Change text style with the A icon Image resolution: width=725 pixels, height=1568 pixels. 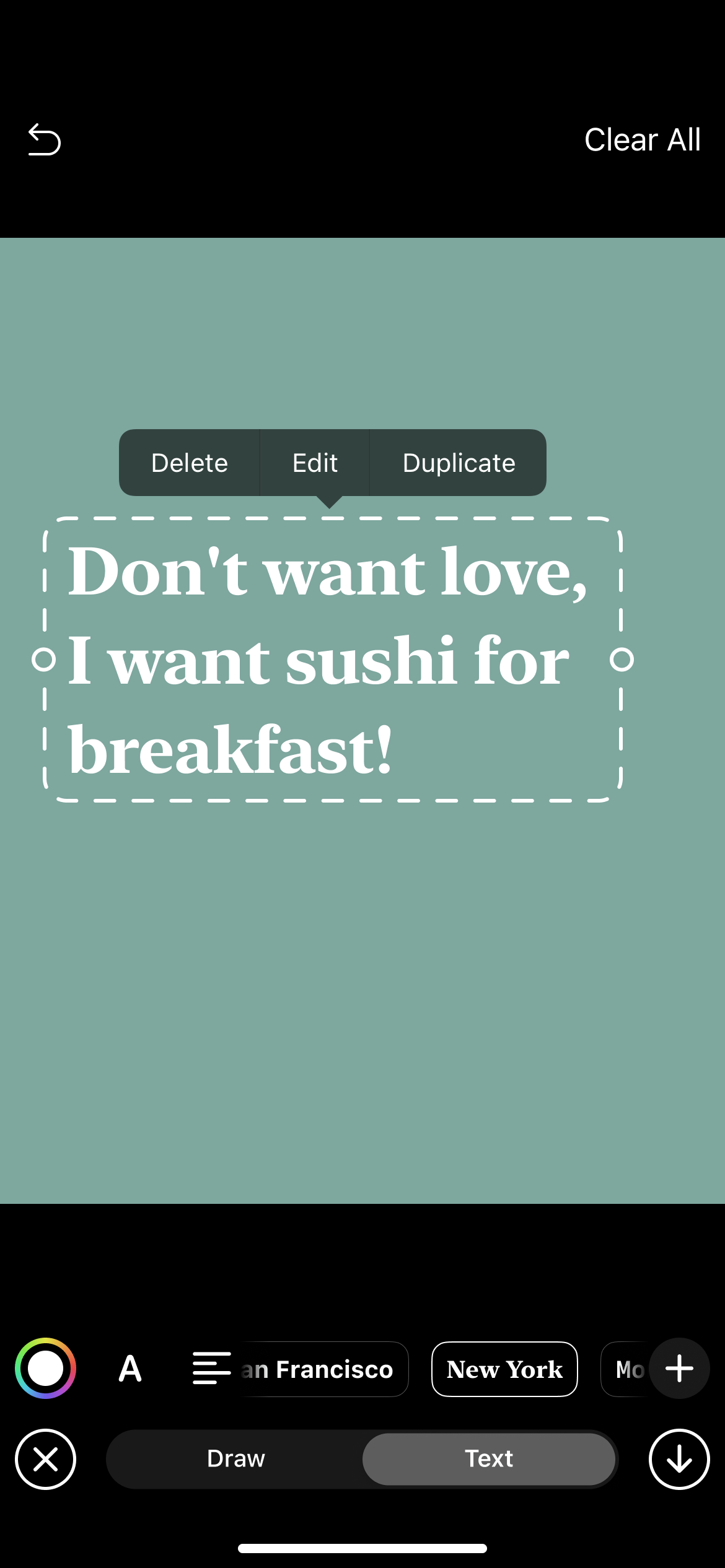[x=130, y=1369]
